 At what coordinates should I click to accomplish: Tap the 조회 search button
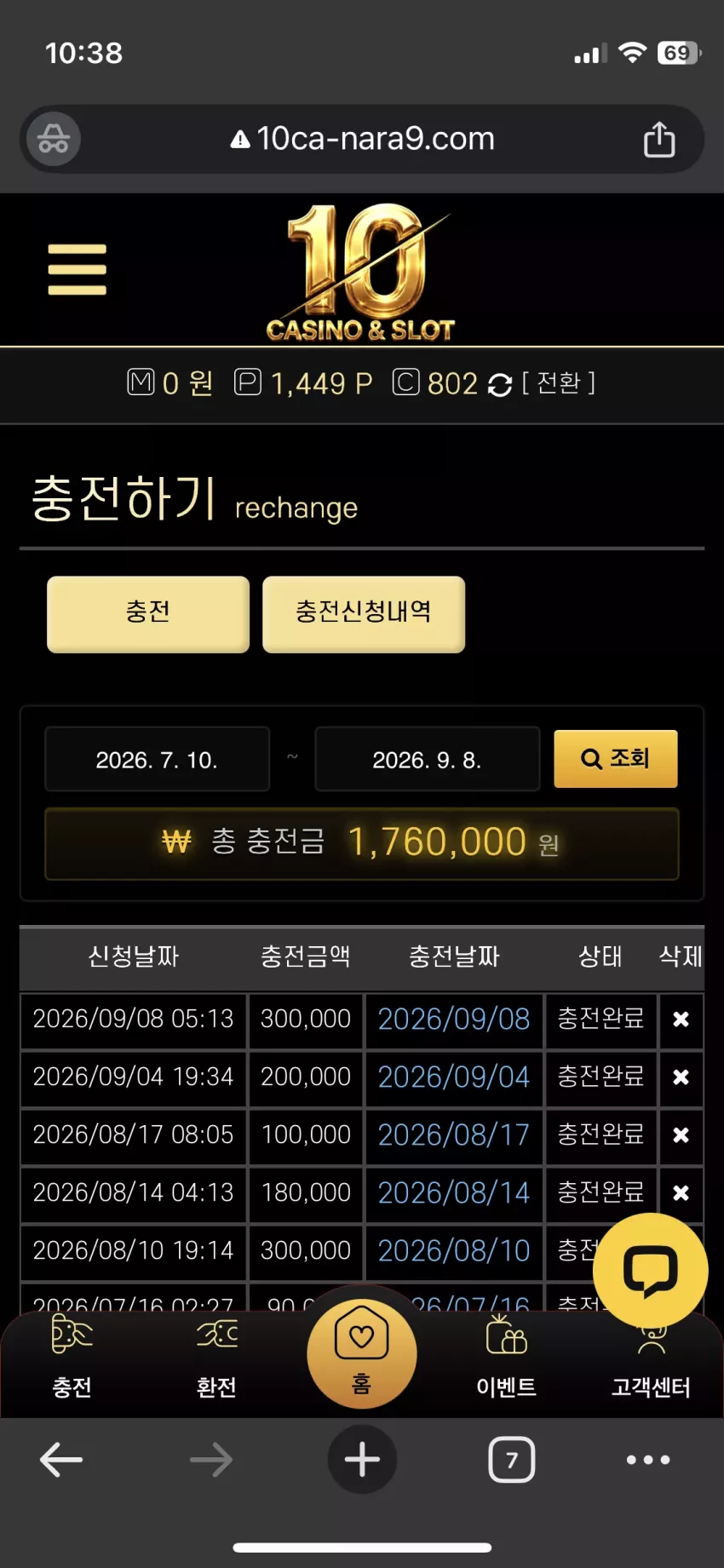click(616, 758)
